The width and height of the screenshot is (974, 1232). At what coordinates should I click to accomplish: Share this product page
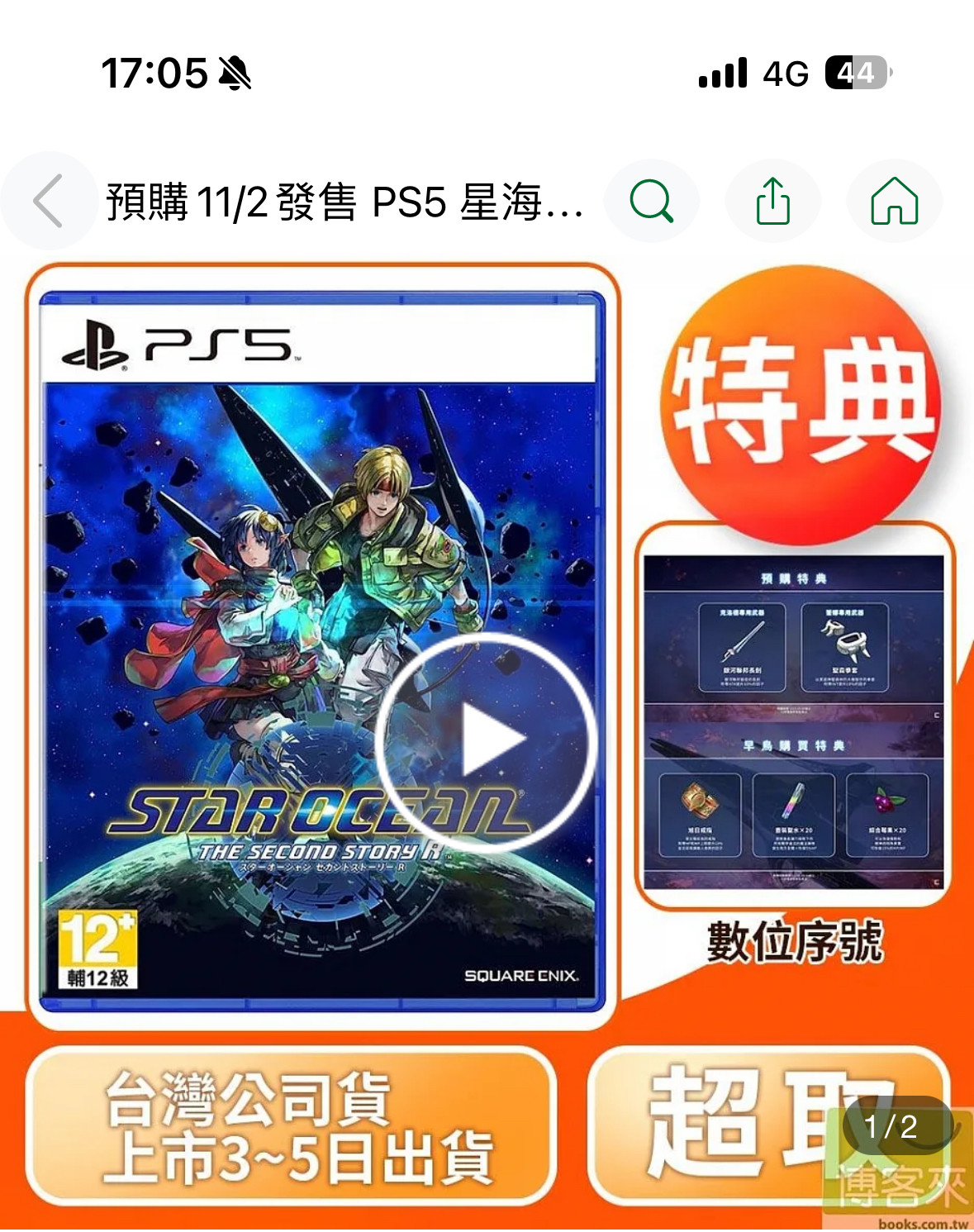coord(772,201)
